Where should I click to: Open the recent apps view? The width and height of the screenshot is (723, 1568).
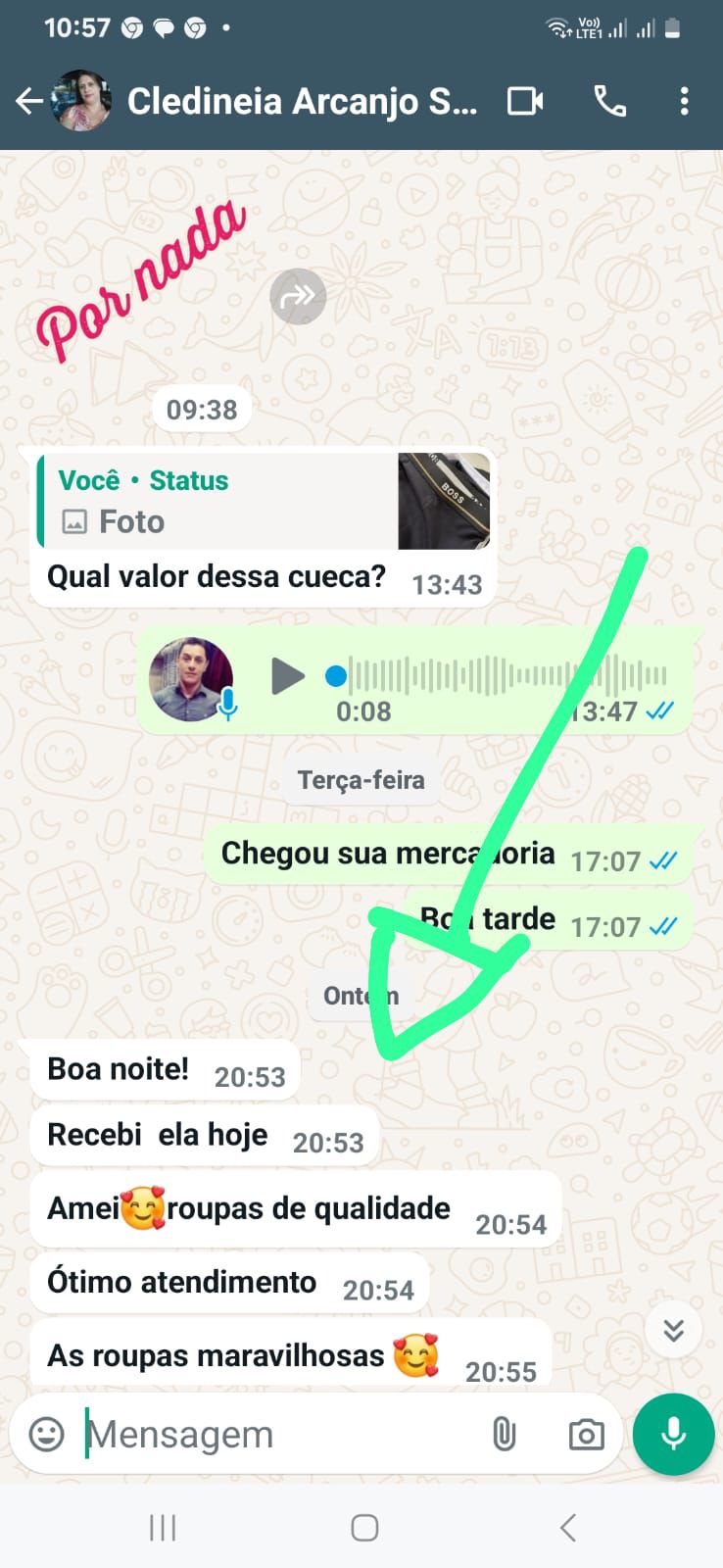(x=163, y=1528)
